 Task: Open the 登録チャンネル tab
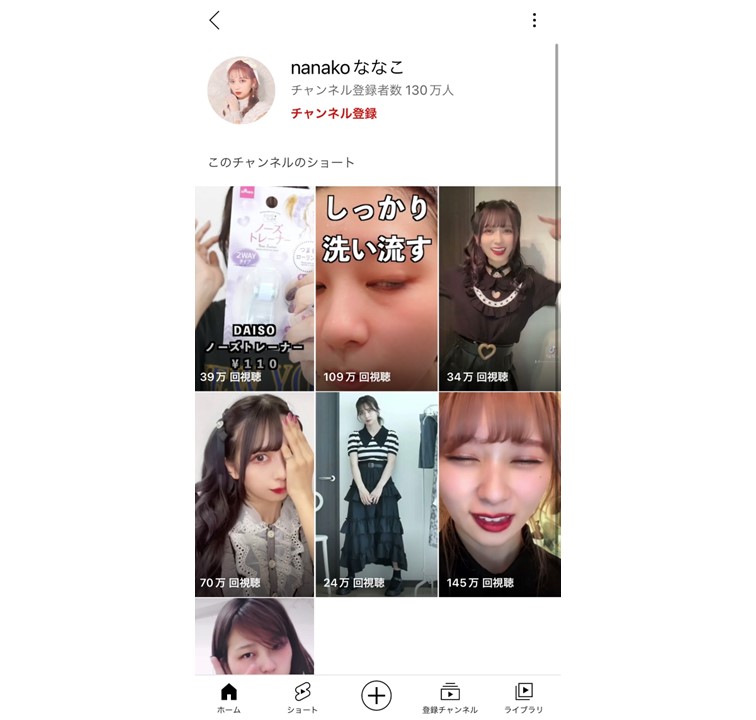point(449,698)
